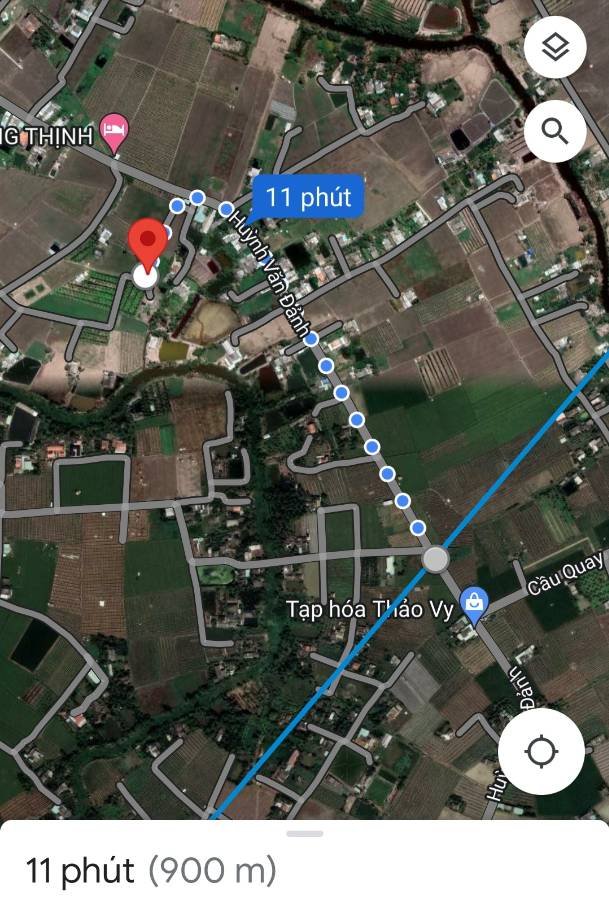609x900 pixels.
Task: Open the pink hotel marker
Action: tap(116, 132)
